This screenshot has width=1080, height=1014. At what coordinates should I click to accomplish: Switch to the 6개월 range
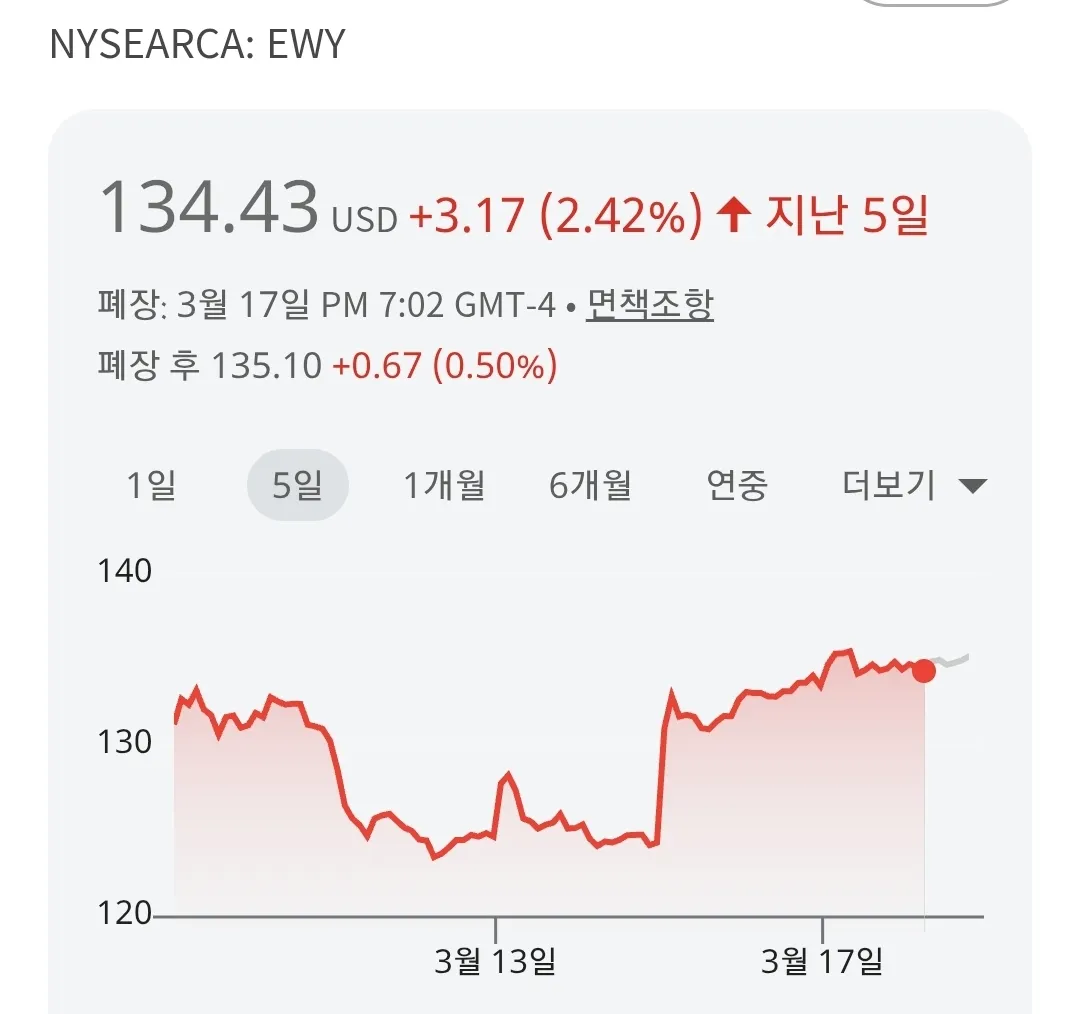[x=590, y=486]
